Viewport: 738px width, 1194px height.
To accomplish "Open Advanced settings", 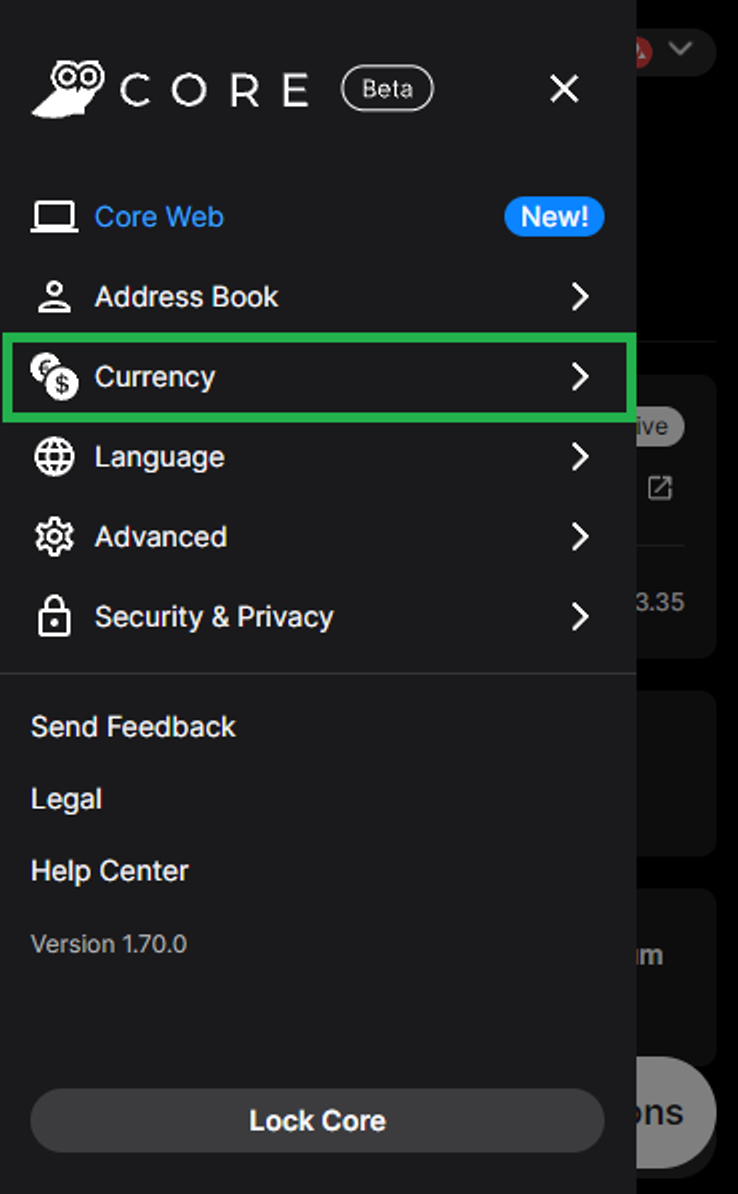I will tap(318, 537).
